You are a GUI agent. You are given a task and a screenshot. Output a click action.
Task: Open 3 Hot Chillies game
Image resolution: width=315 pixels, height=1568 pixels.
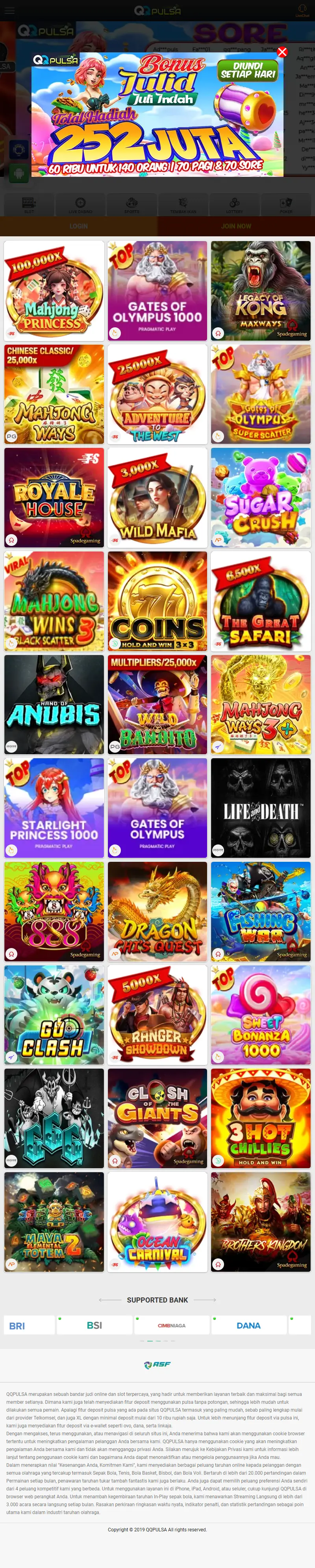(x=261, y=1119)
